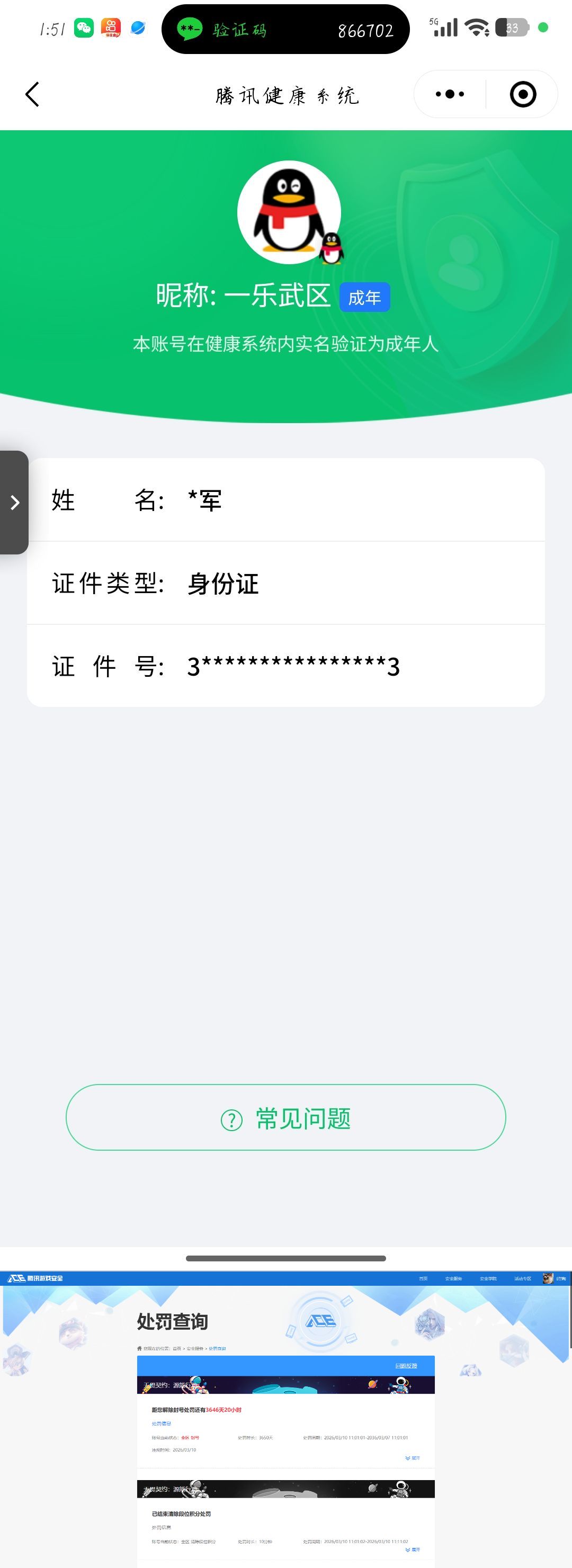Select 安全服务 in the ACE navigation bar
Screen dimensions: 572x1568
(x=454, y=1279)
